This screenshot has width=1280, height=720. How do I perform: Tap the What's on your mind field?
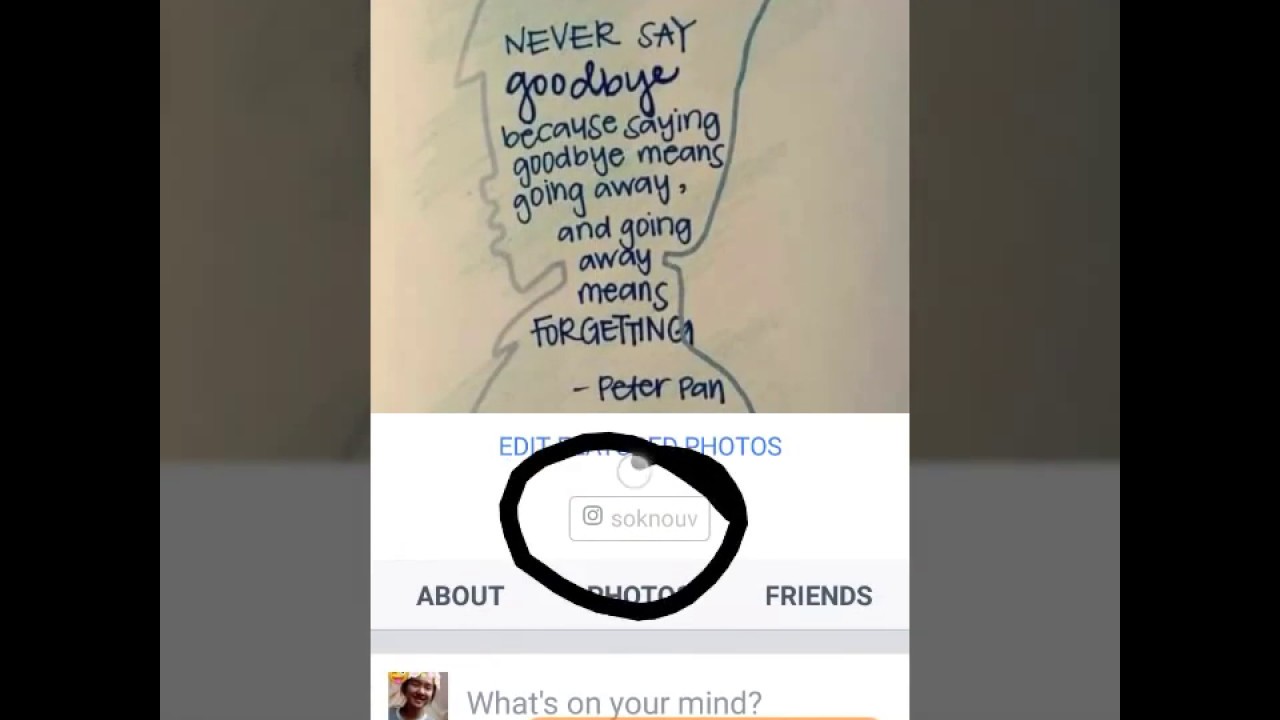(614, 703)
